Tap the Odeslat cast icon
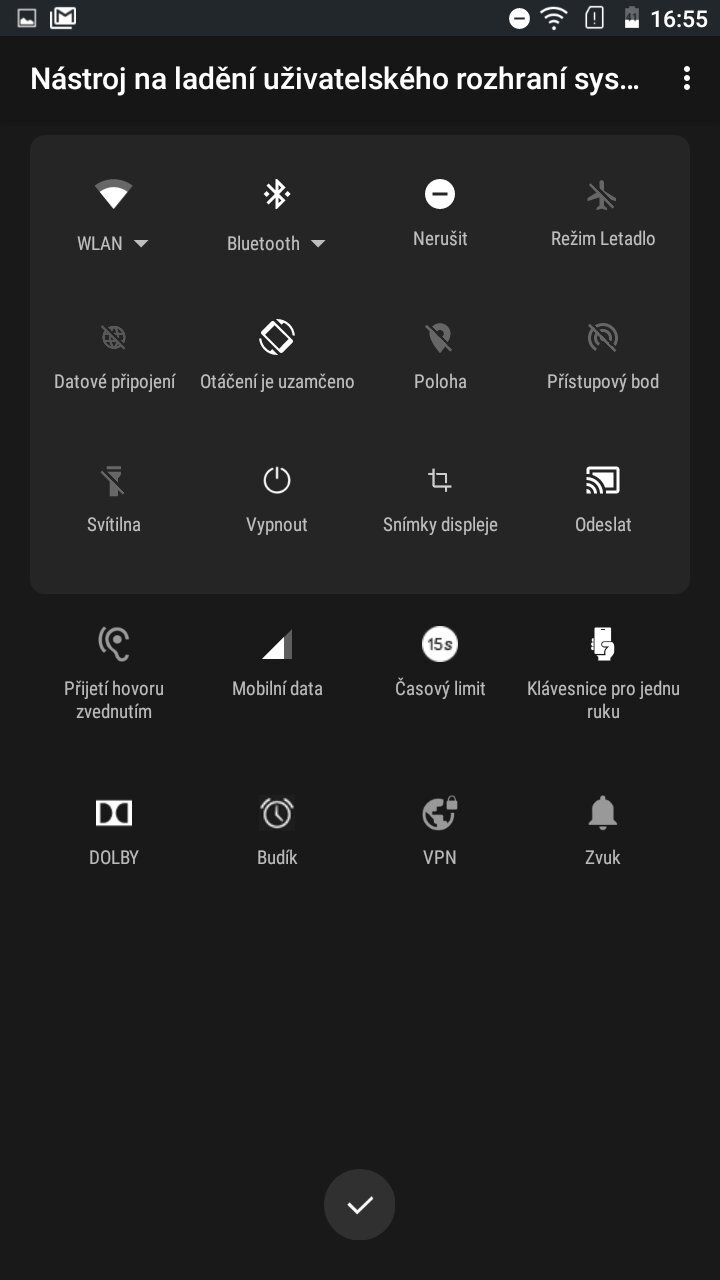Screen dimensions: 720x1280 click(x=603, y=482)
